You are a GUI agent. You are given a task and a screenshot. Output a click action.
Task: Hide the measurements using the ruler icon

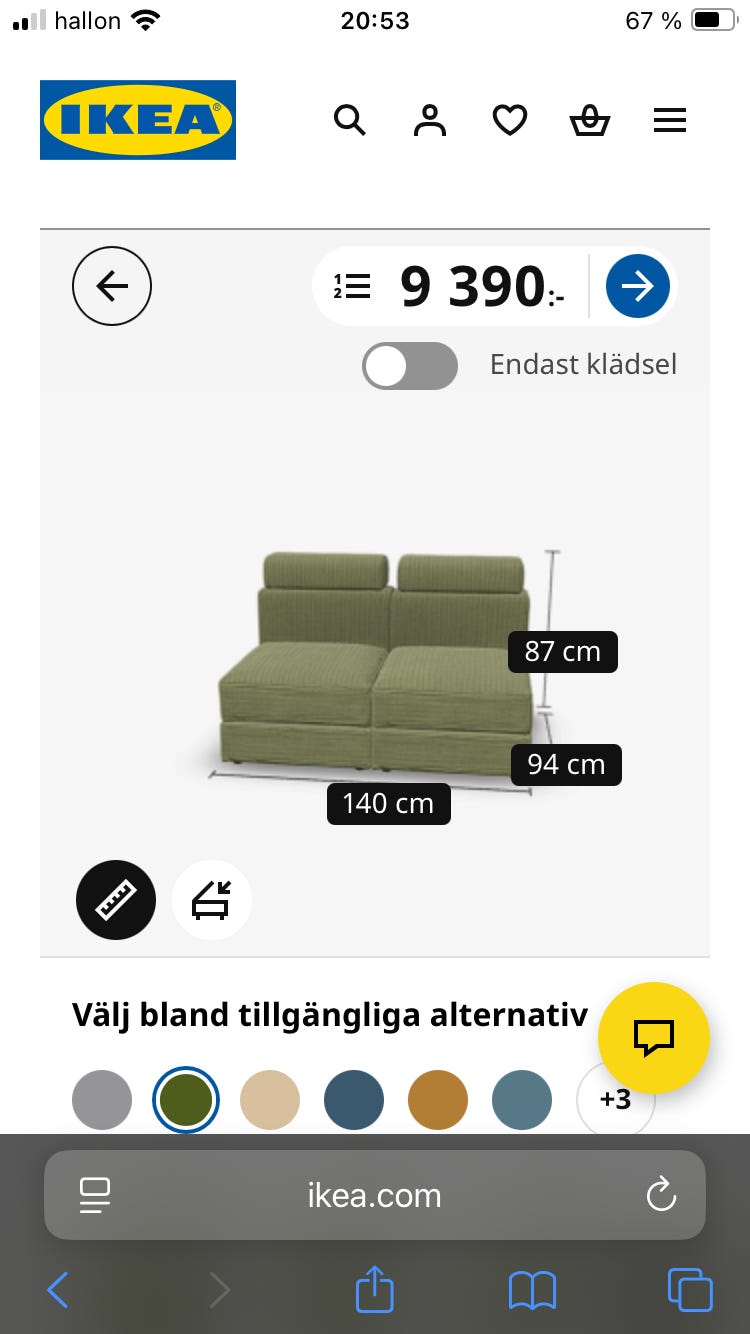pos(116,899)
